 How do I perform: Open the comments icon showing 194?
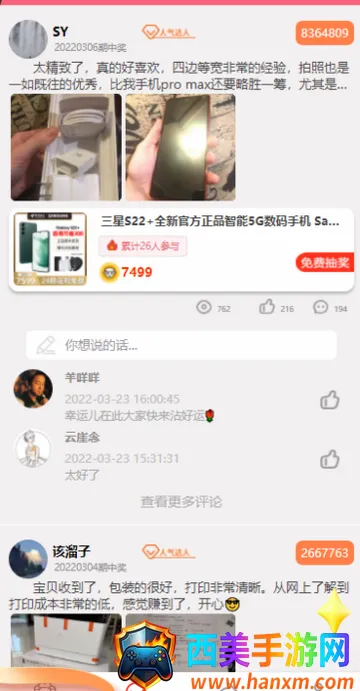coord(320,307)
